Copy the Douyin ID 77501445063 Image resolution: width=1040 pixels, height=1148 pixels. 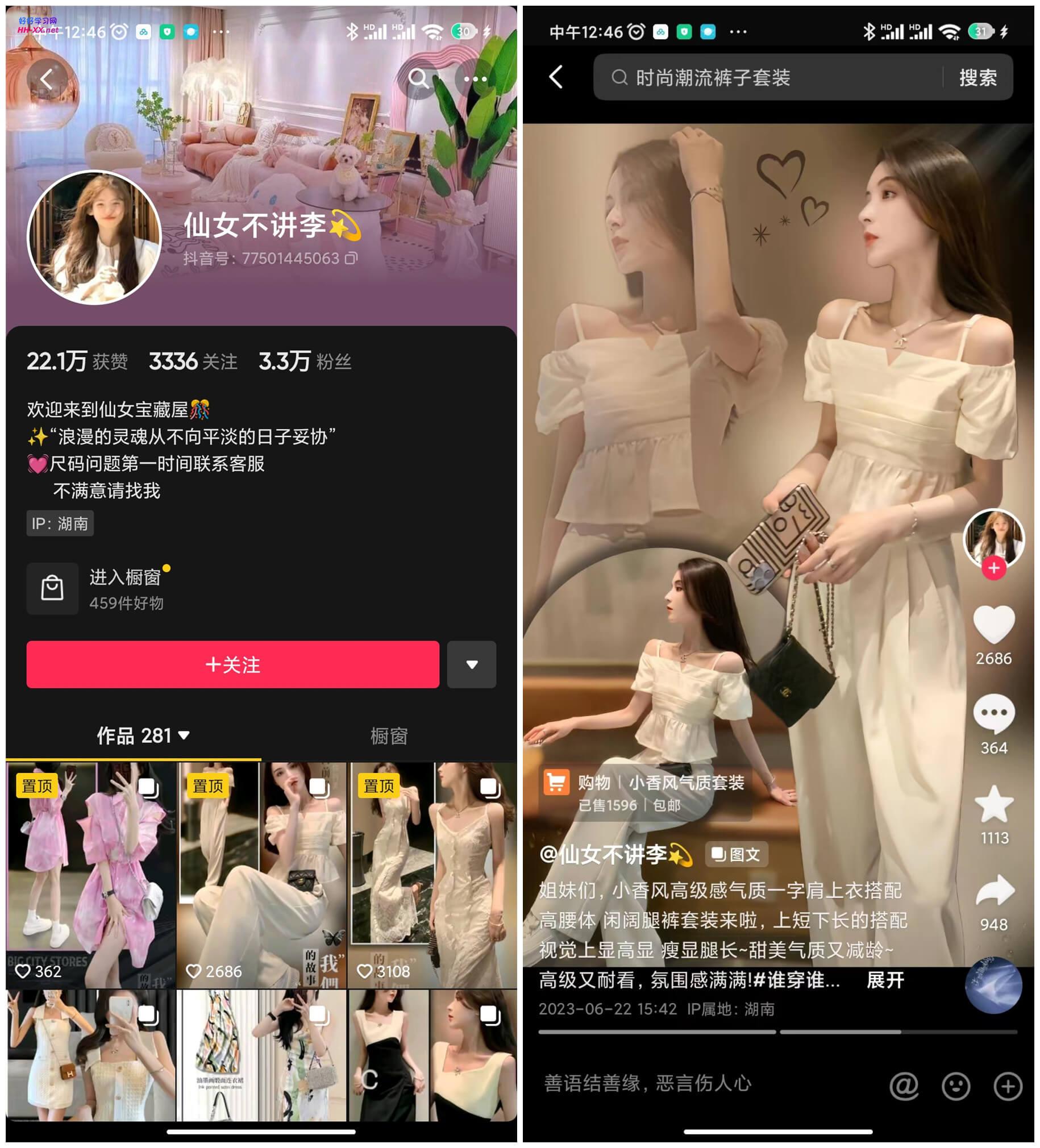351,259
